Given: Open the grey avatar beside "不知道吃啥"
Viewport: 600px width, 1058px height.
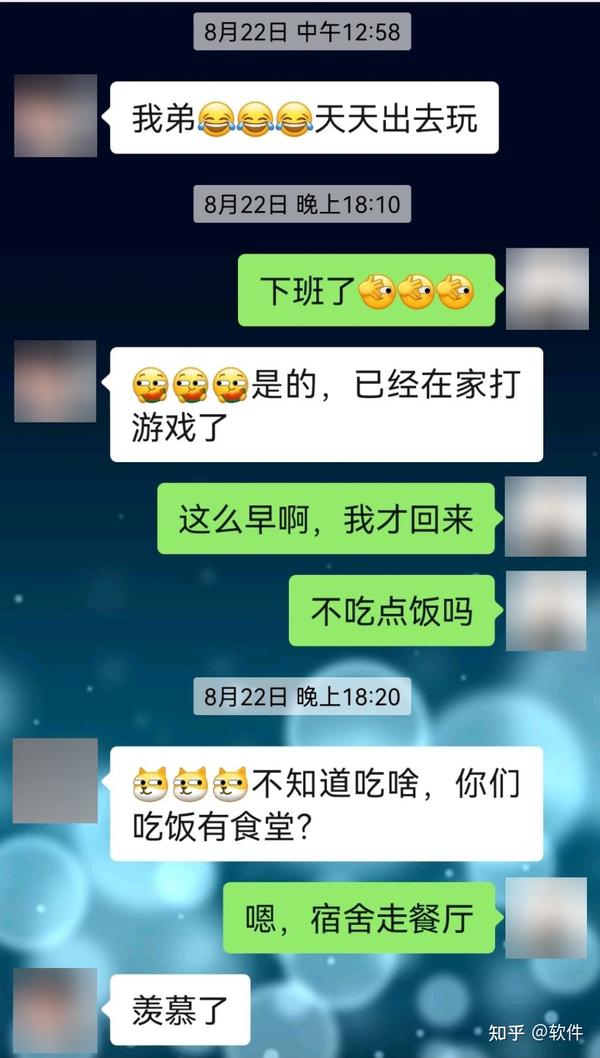Looking at the screenshot, I should 55,781.
